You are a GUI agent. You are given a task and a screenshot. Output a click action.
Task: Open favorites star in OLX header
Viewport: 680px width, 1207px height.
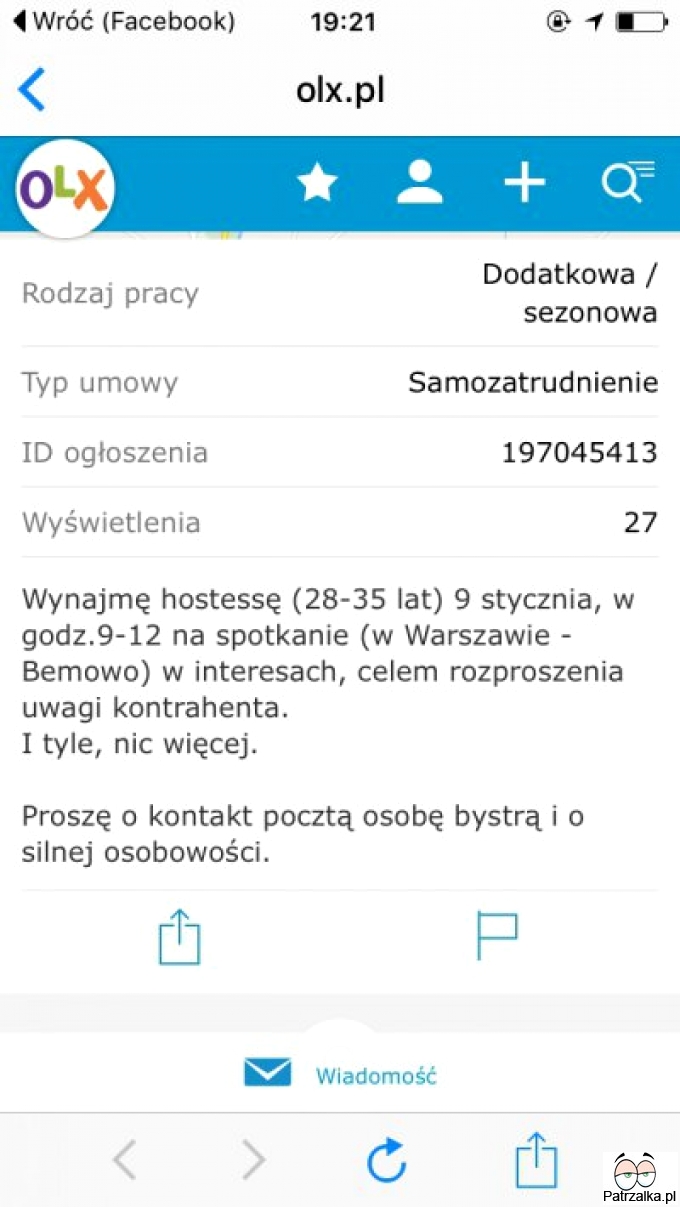[318, 184]
